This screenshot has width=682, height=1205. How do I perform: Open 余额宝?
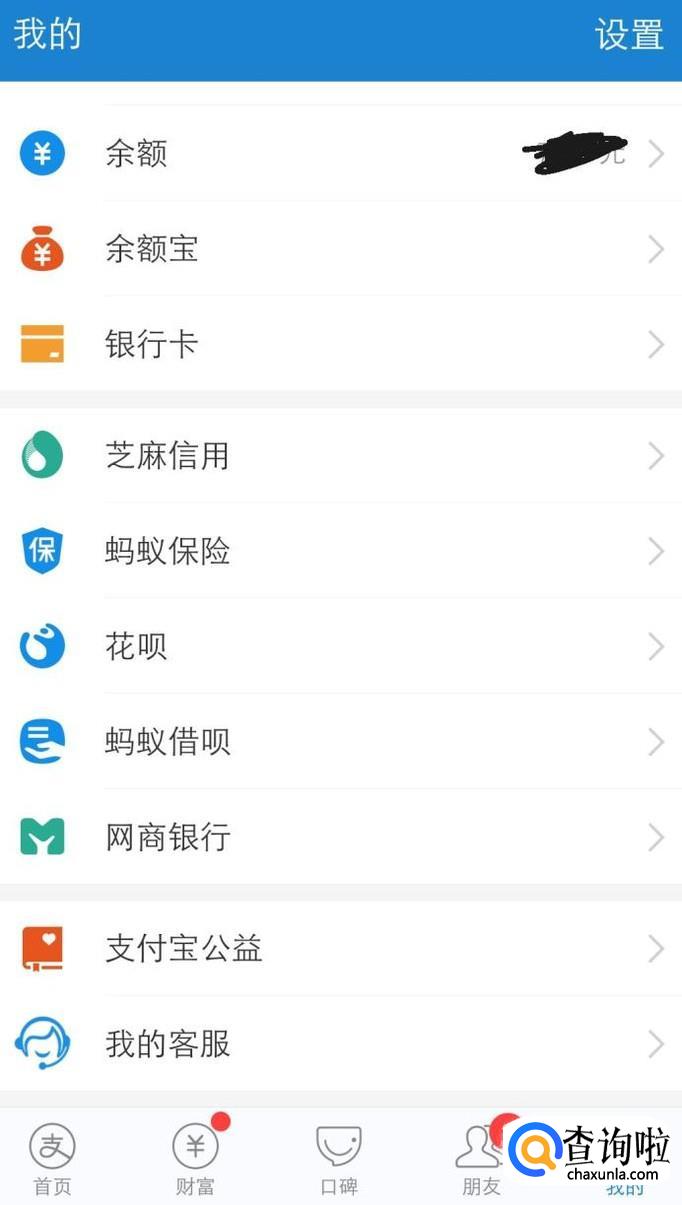coord(340,249)
